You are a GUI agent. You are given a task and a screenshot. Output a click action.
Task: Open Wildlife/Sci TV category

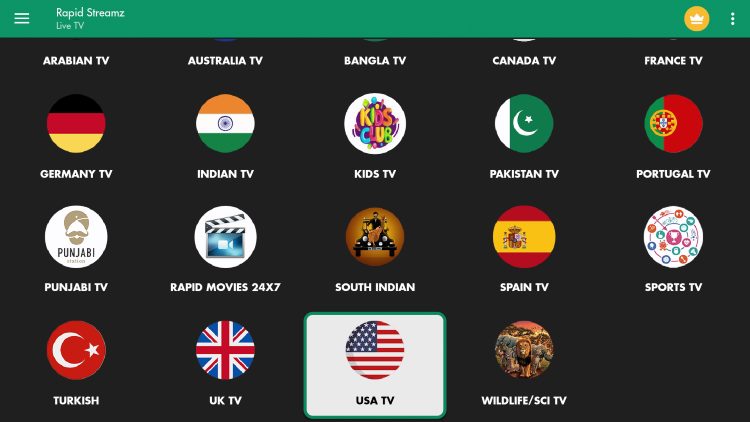pos(524,351)
